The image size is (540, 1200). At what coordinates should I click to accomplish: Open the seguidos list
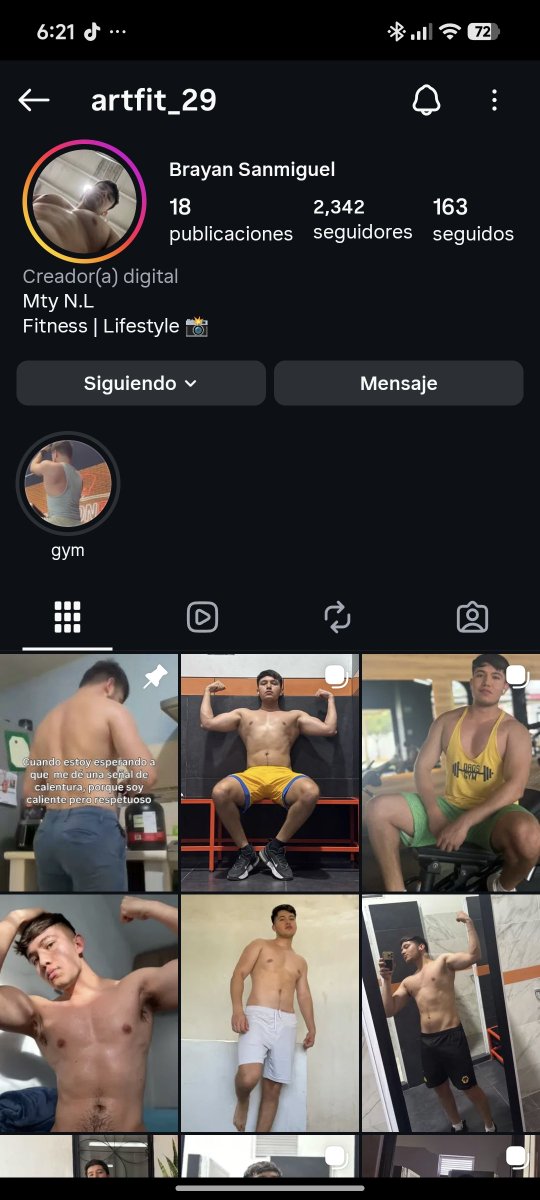click(473, 220)
